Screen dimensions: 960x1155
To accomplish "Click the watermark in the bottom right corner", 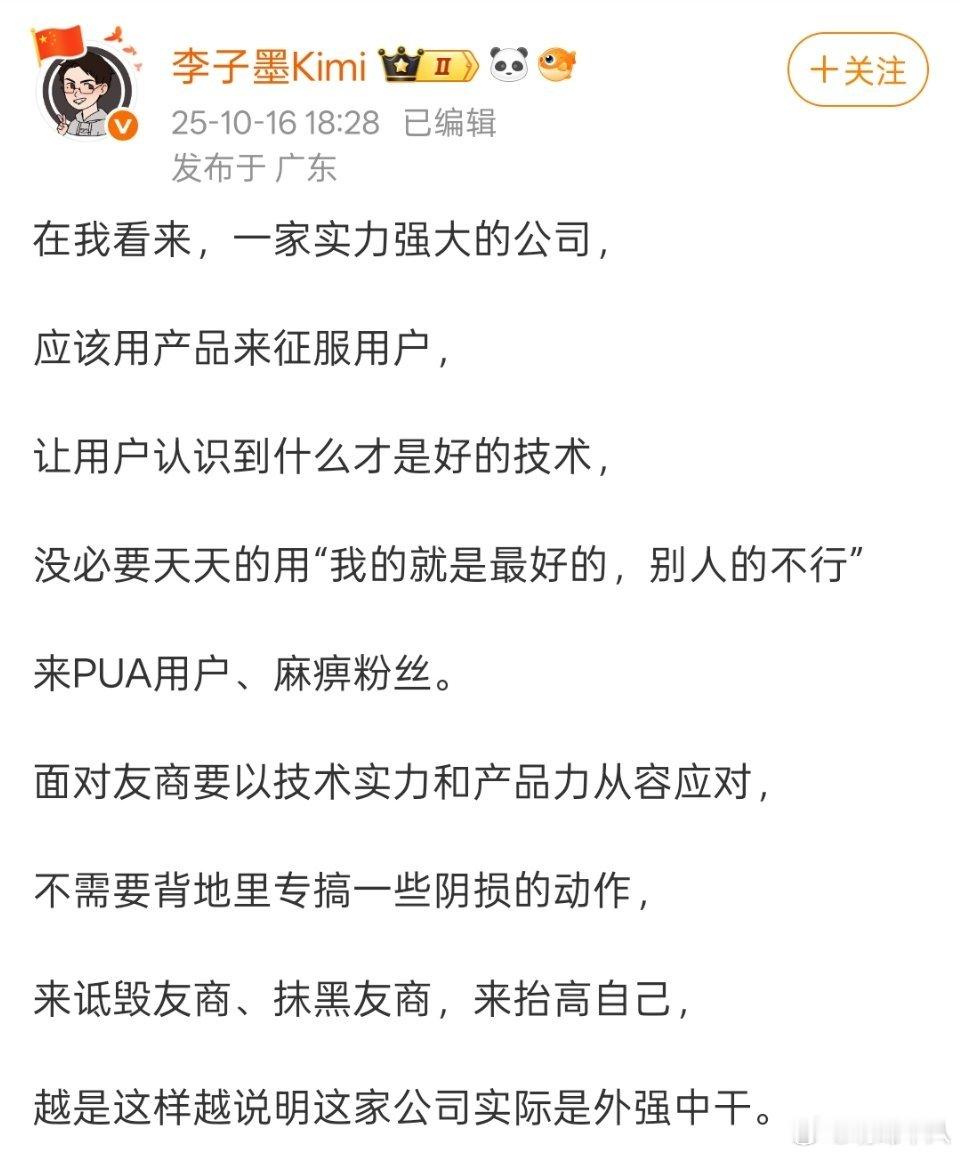I will (868, 1131).
